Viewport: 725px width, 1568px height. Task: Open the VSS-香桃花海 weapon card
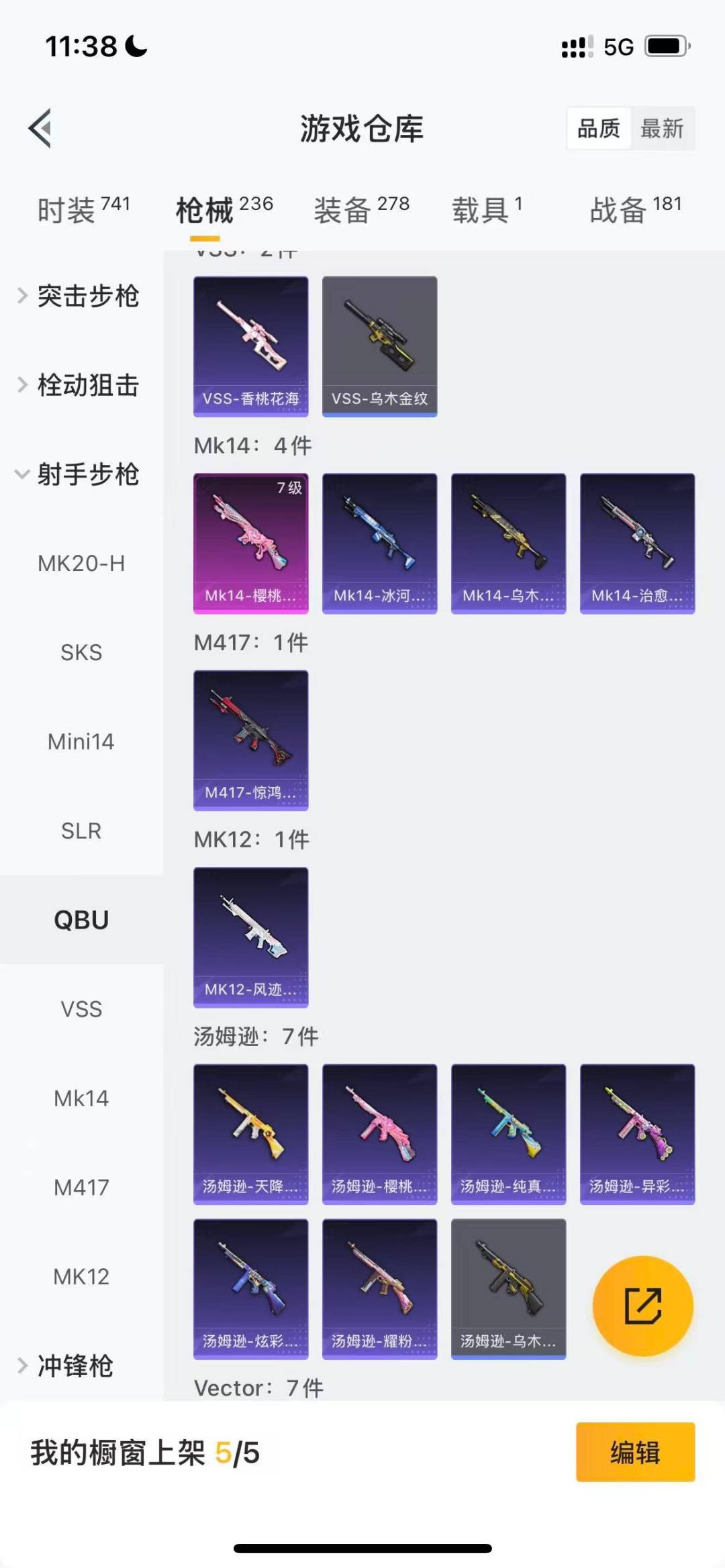[250, 346]
